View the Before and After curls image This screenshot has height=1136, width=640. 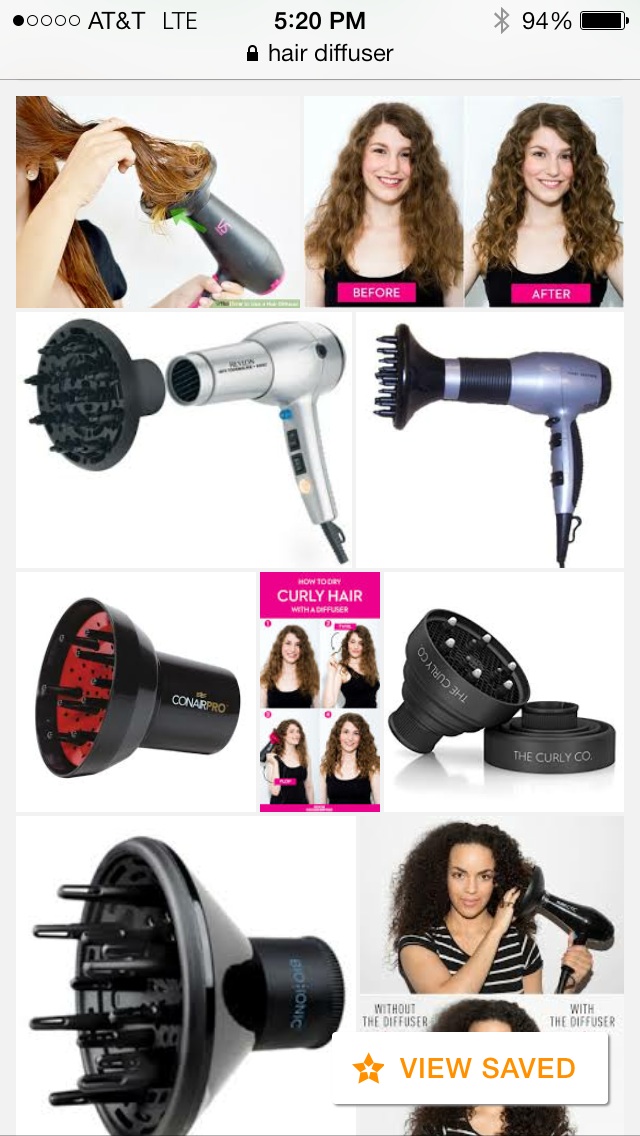(463, 202)
